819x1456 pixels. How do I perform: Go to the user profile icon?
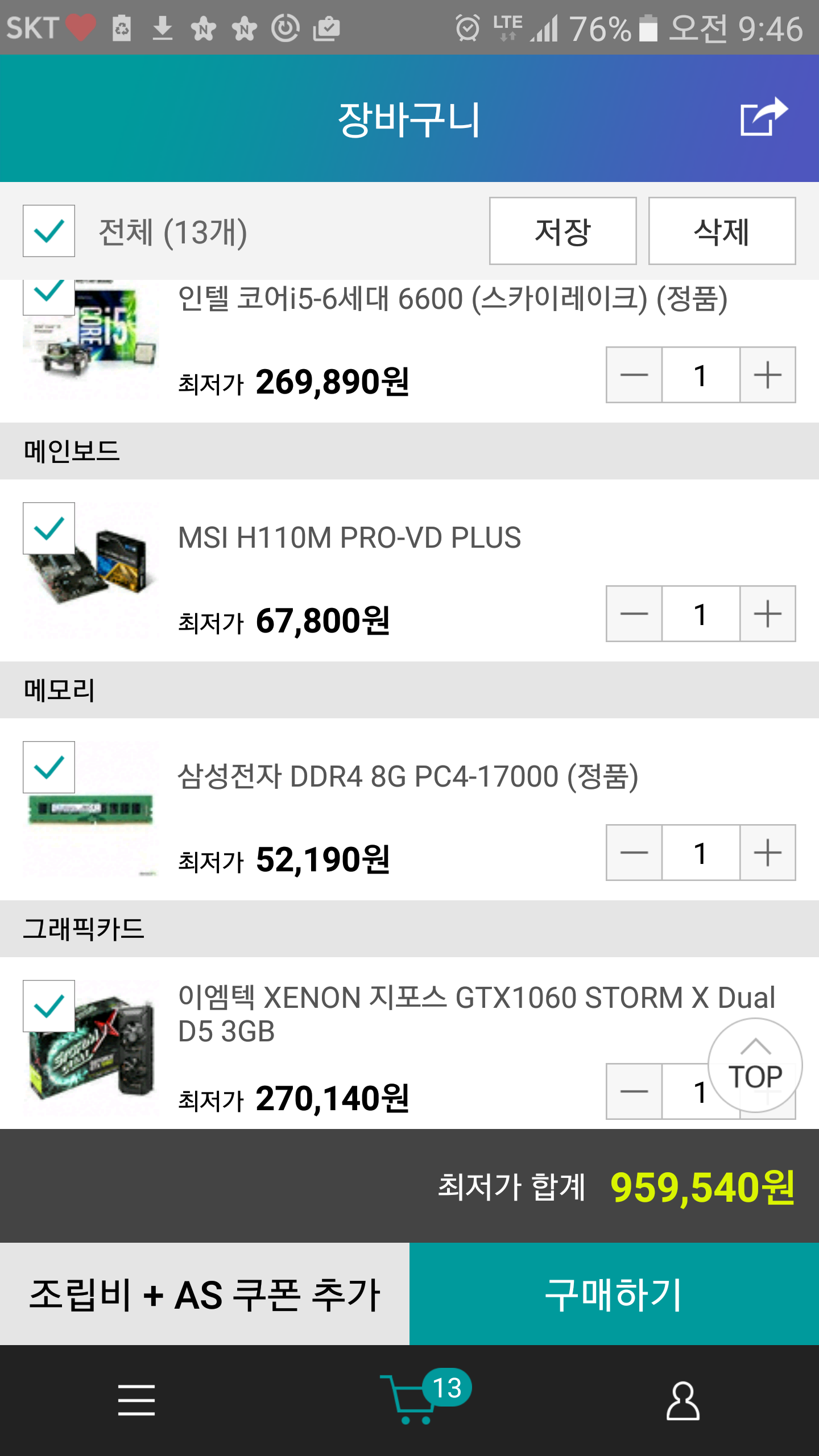pos(682,1400)
